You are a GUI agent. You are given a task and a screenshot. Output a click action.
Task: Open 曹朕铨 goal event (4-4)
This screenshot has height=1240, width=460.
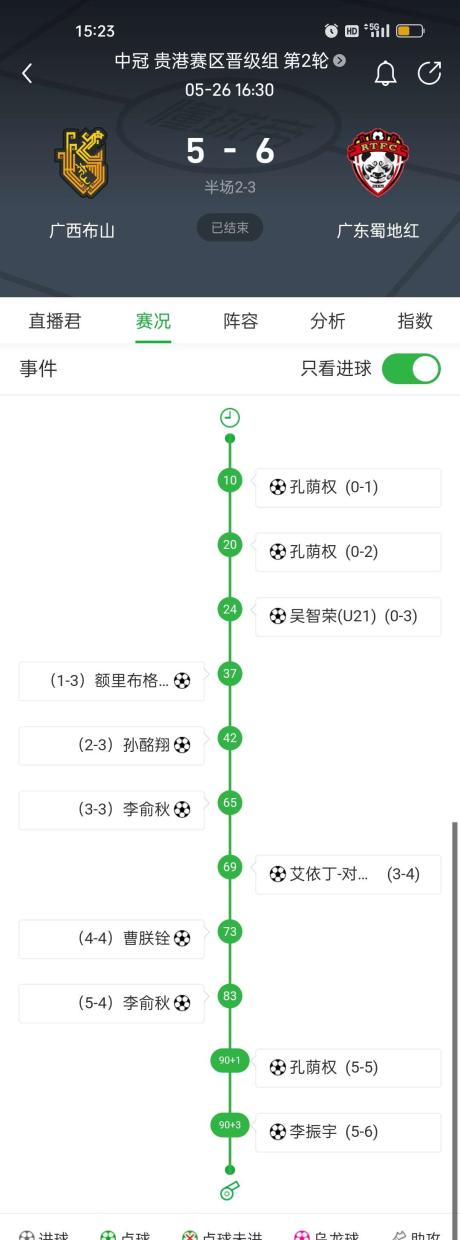coord(112,938)
